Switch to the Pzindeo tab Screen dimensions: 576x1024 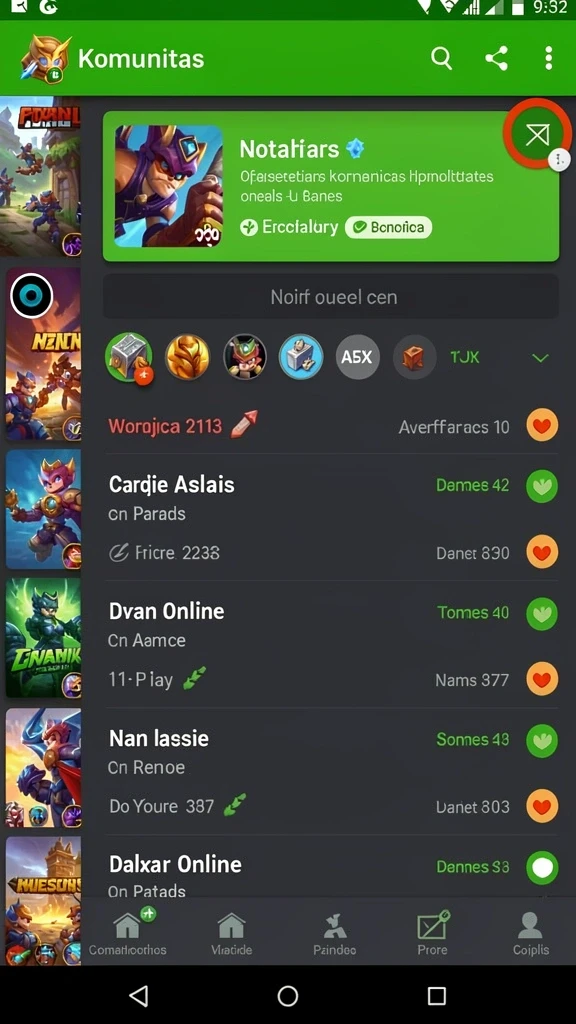(334, 935)
